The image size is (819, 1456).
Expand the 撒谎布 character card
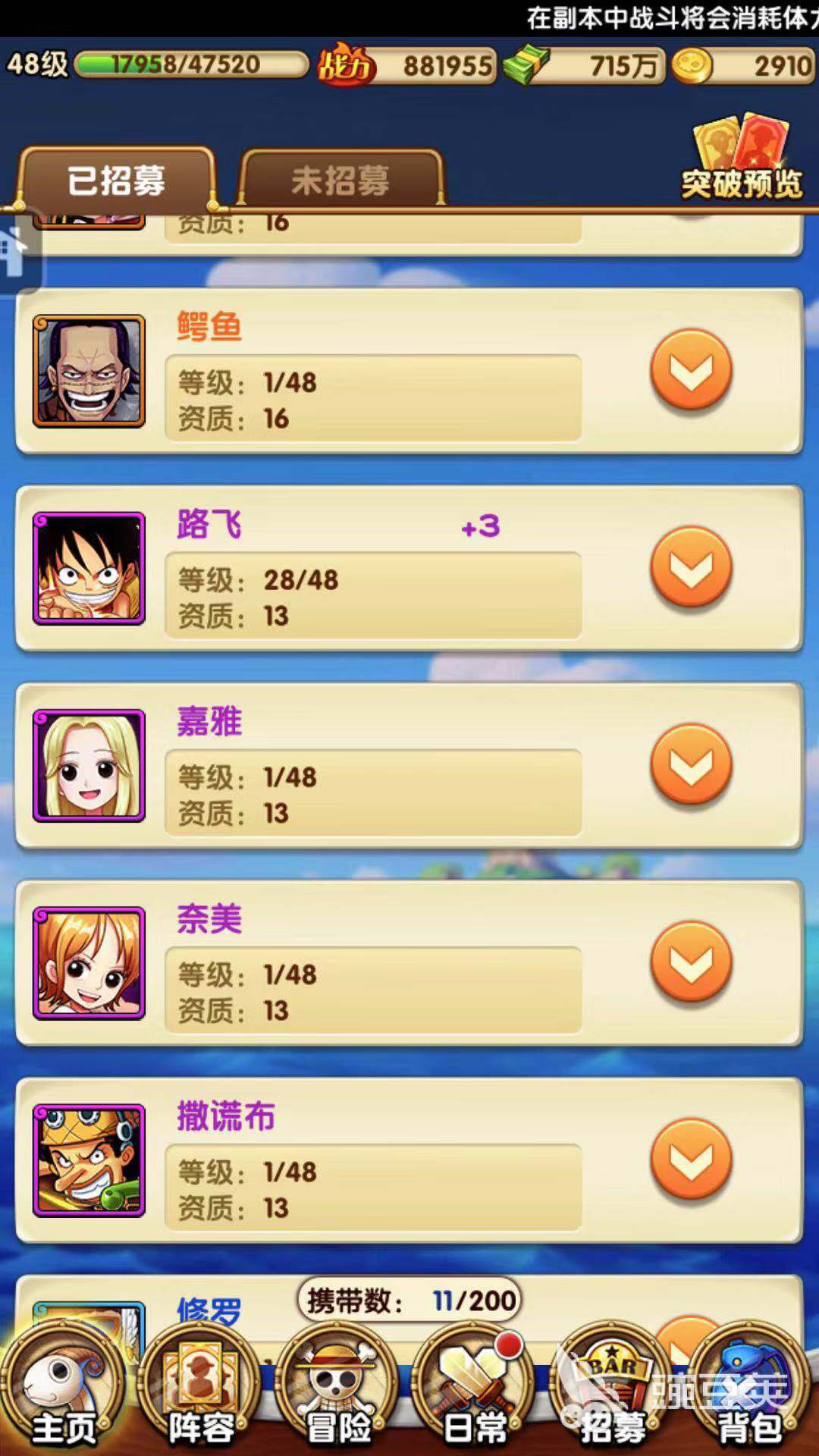(x=691, y=1159)
